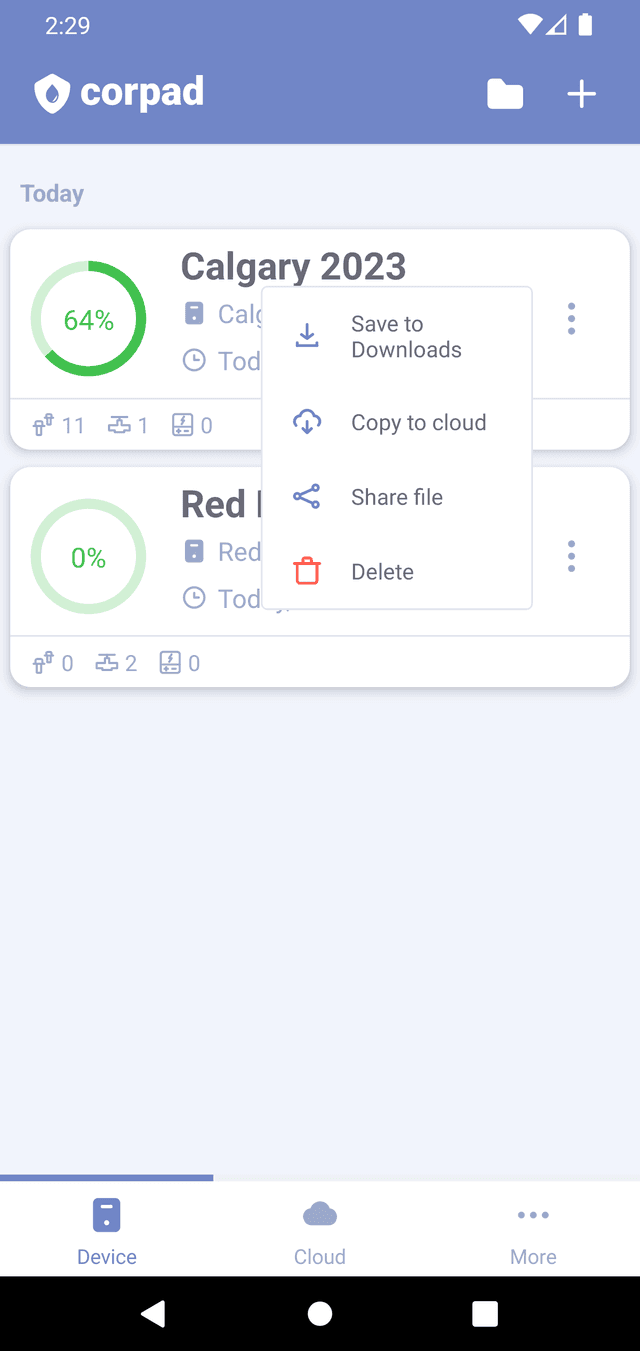This screenshot has width=640, height=1351.
Task: Delete the file from the menu
Action: (397, 572)
